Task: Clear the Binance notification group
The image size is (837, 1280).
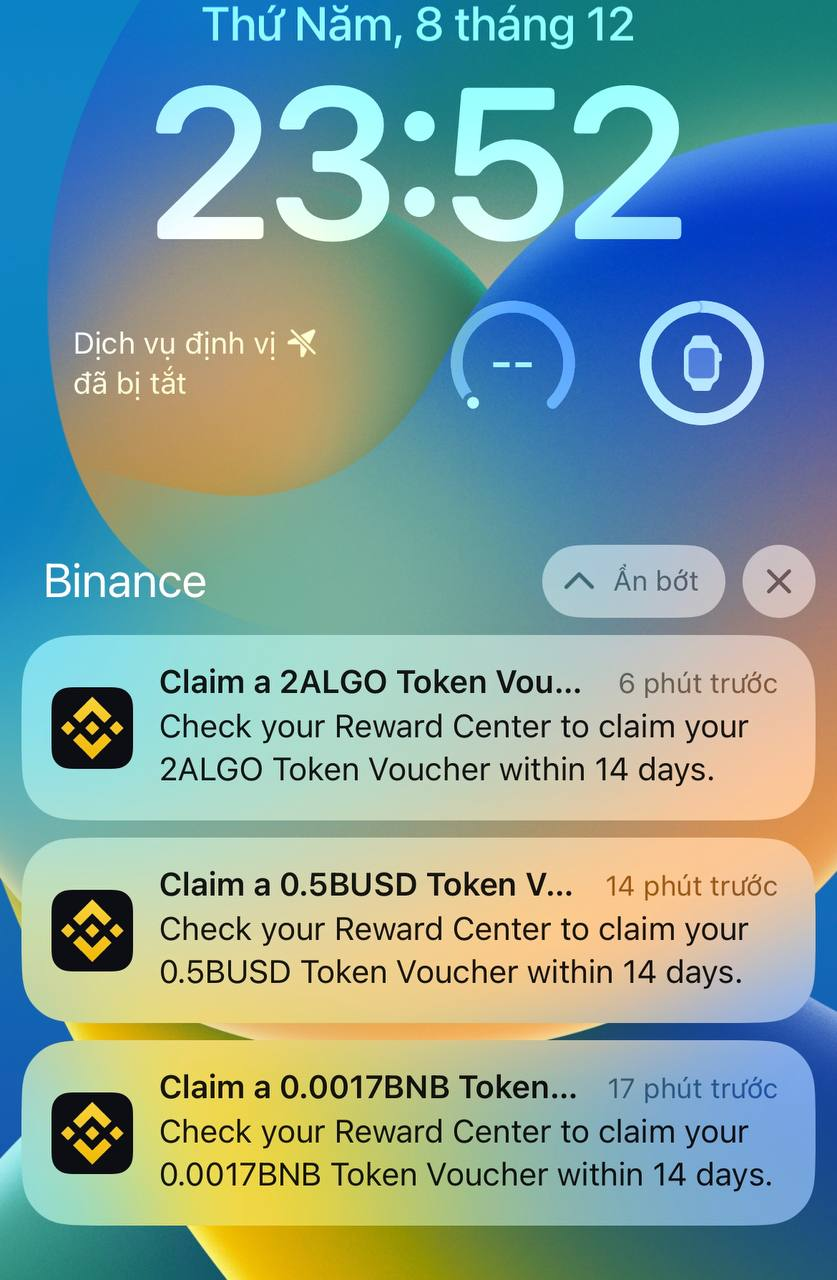Action: (778, 581)
